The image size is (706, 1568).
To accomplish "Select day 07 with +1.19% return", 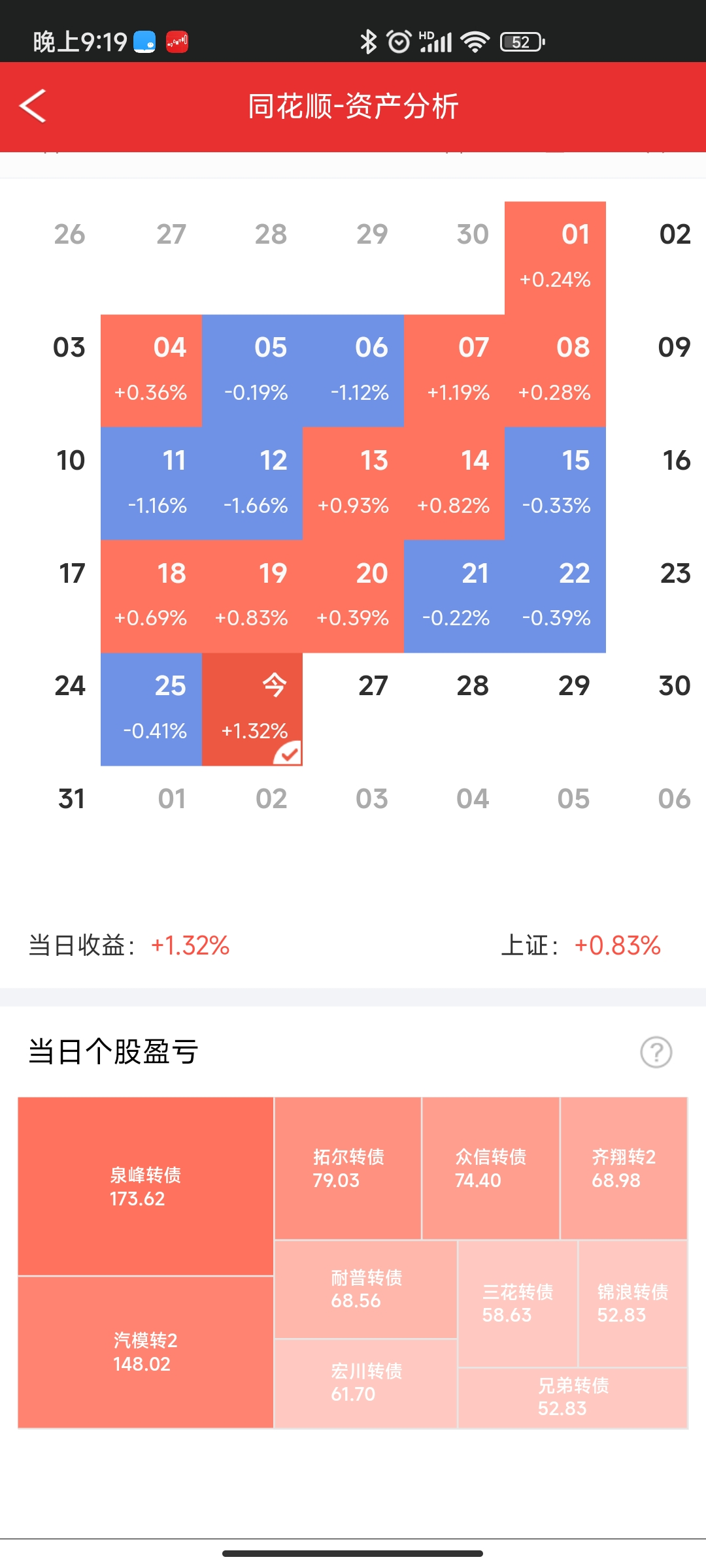I will [x=454, y=370].
